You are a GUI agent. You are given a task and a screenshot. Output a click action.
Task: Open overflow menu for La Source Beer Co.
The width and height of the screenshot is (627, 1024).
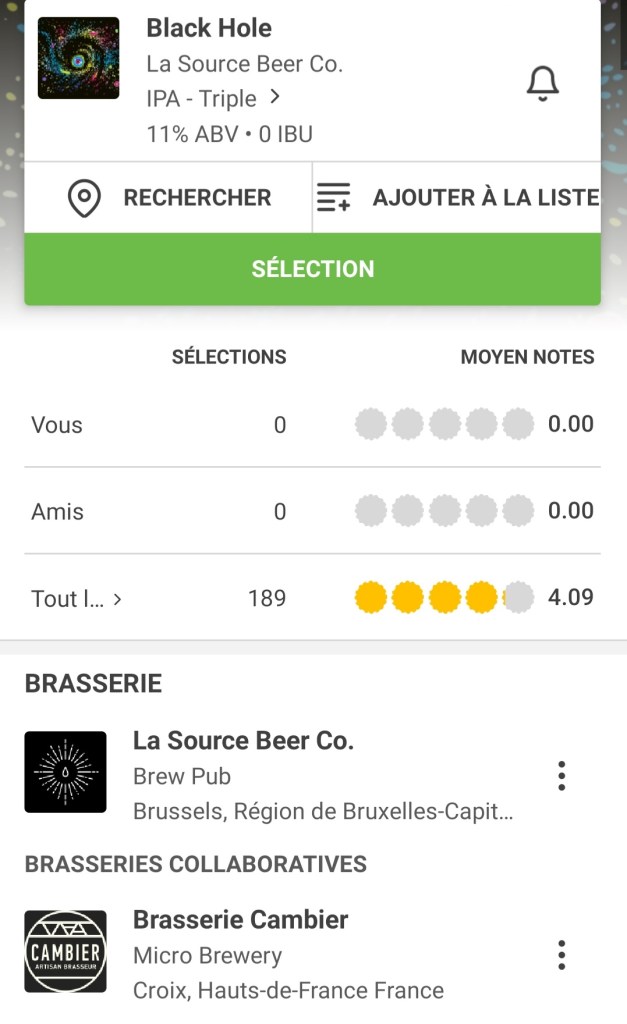(562, 775)
